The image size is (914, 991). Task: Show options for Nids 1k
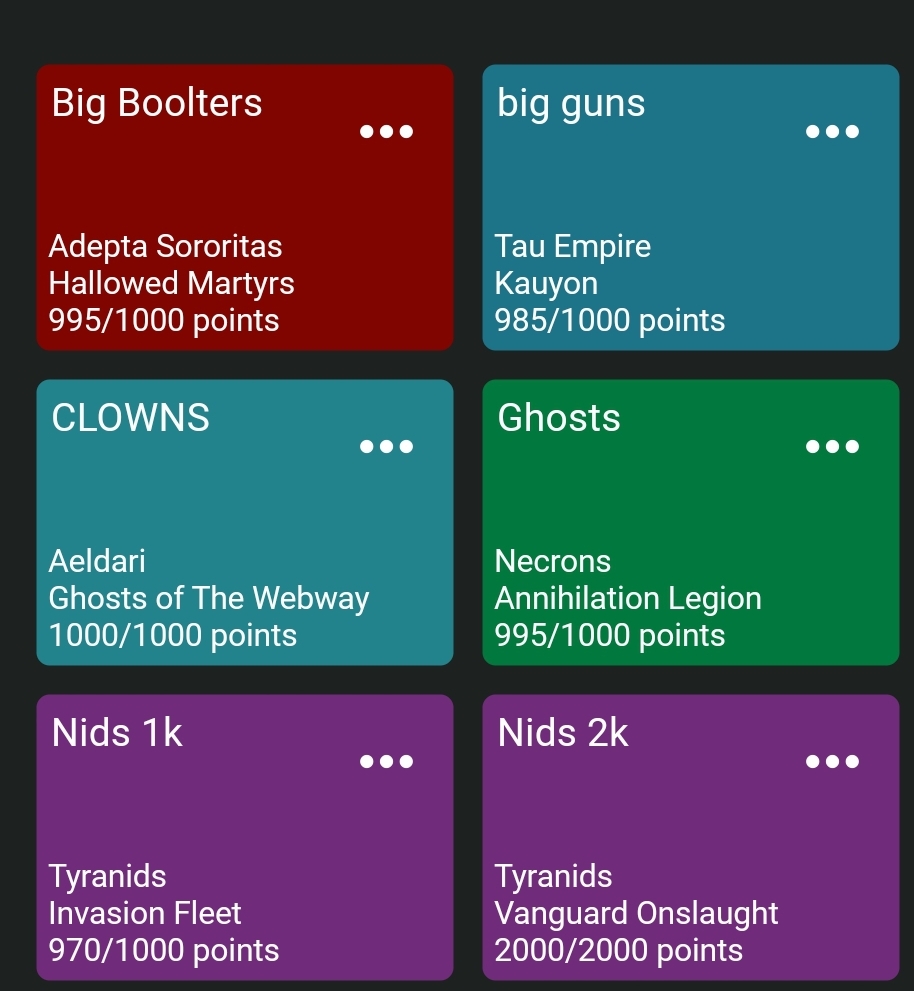tap(387, 762)
